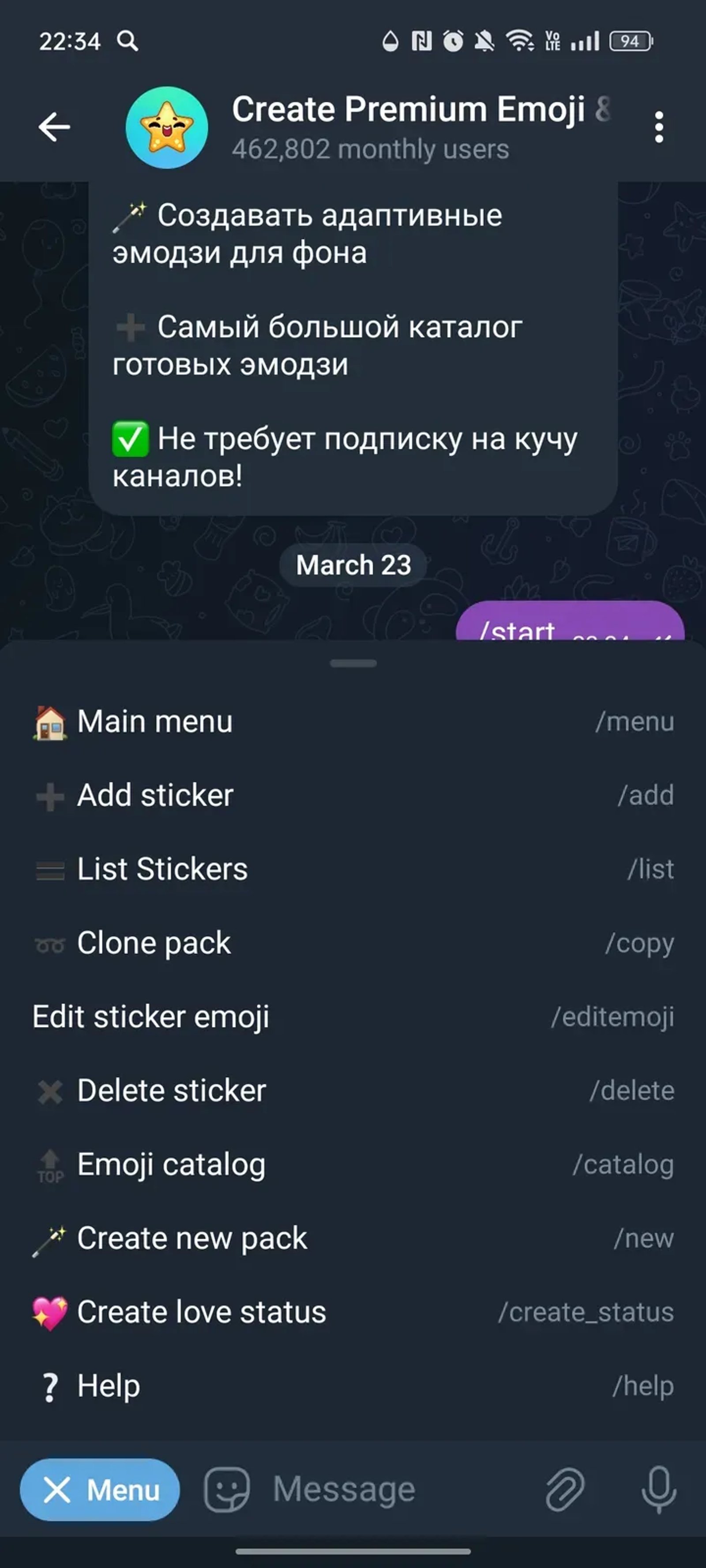The width and height of the screenshot is (706, 1568).
Task: Tap the microphone voice message button
Action: click(658, 1490)
